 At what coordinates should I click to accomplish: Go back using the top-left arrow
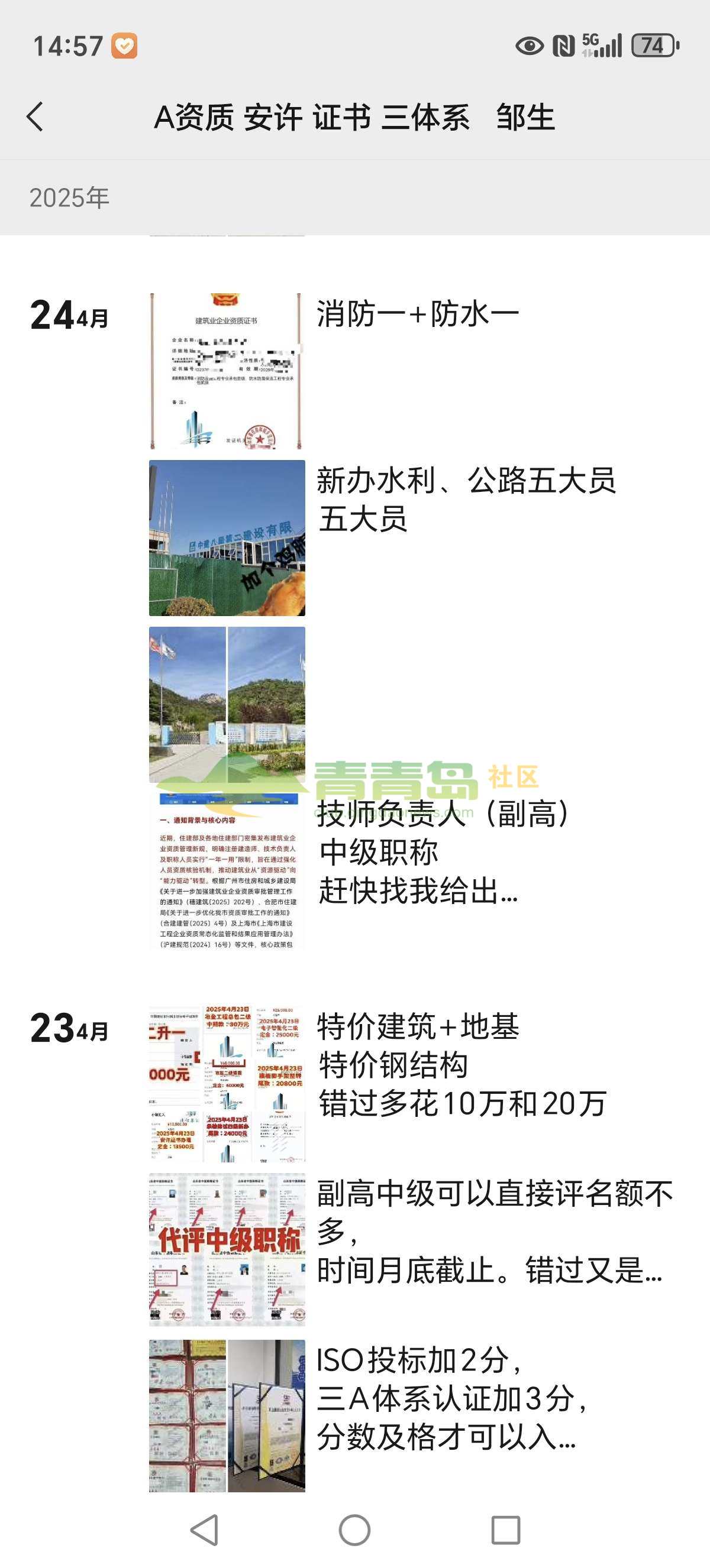pos(35,116)
